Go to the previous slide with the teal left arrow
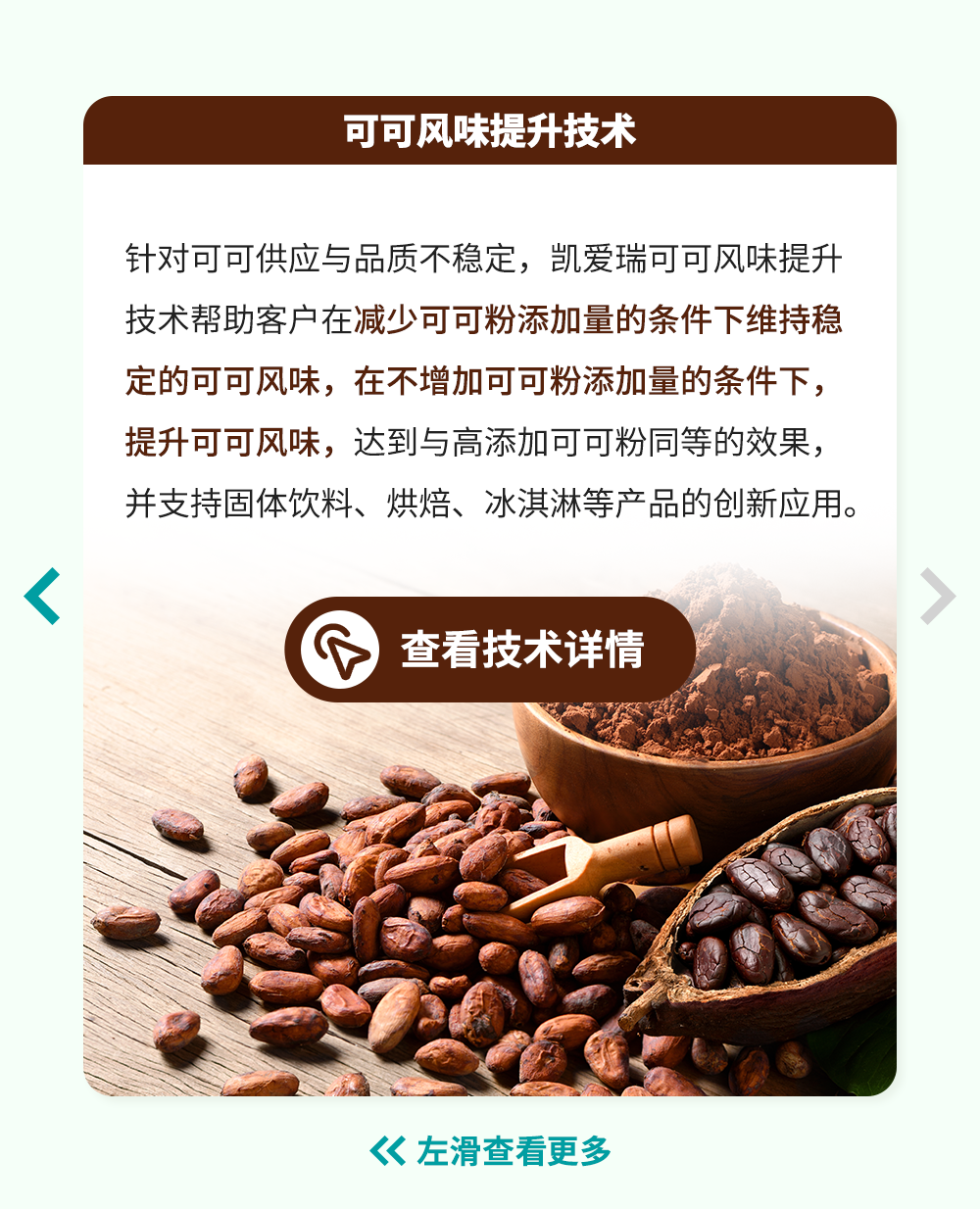This screenshot has width=980, height=1209. [42, 596]
